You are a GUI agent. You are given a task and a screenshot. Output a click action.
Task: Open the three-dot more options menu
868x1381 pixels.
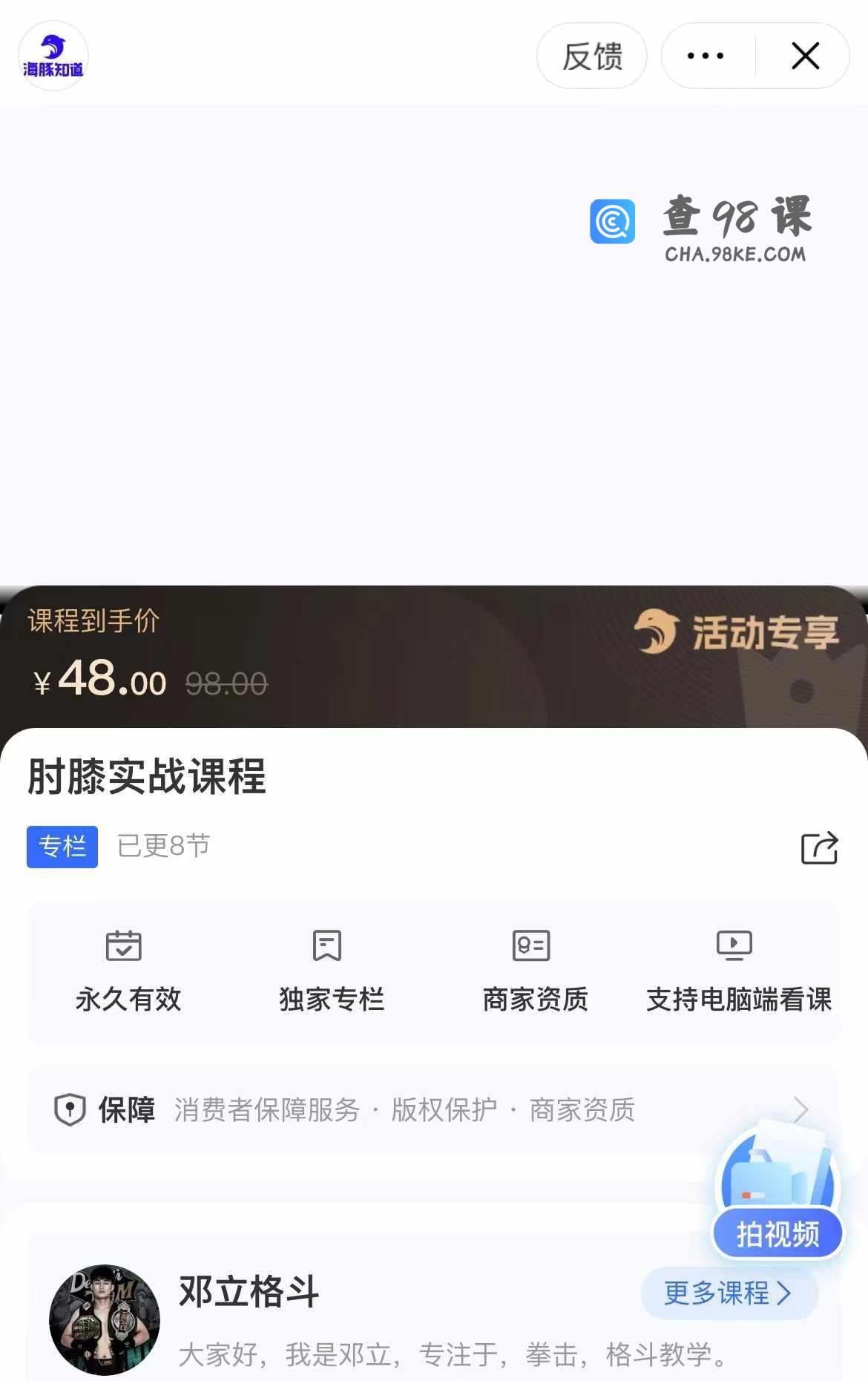[705, 56]
